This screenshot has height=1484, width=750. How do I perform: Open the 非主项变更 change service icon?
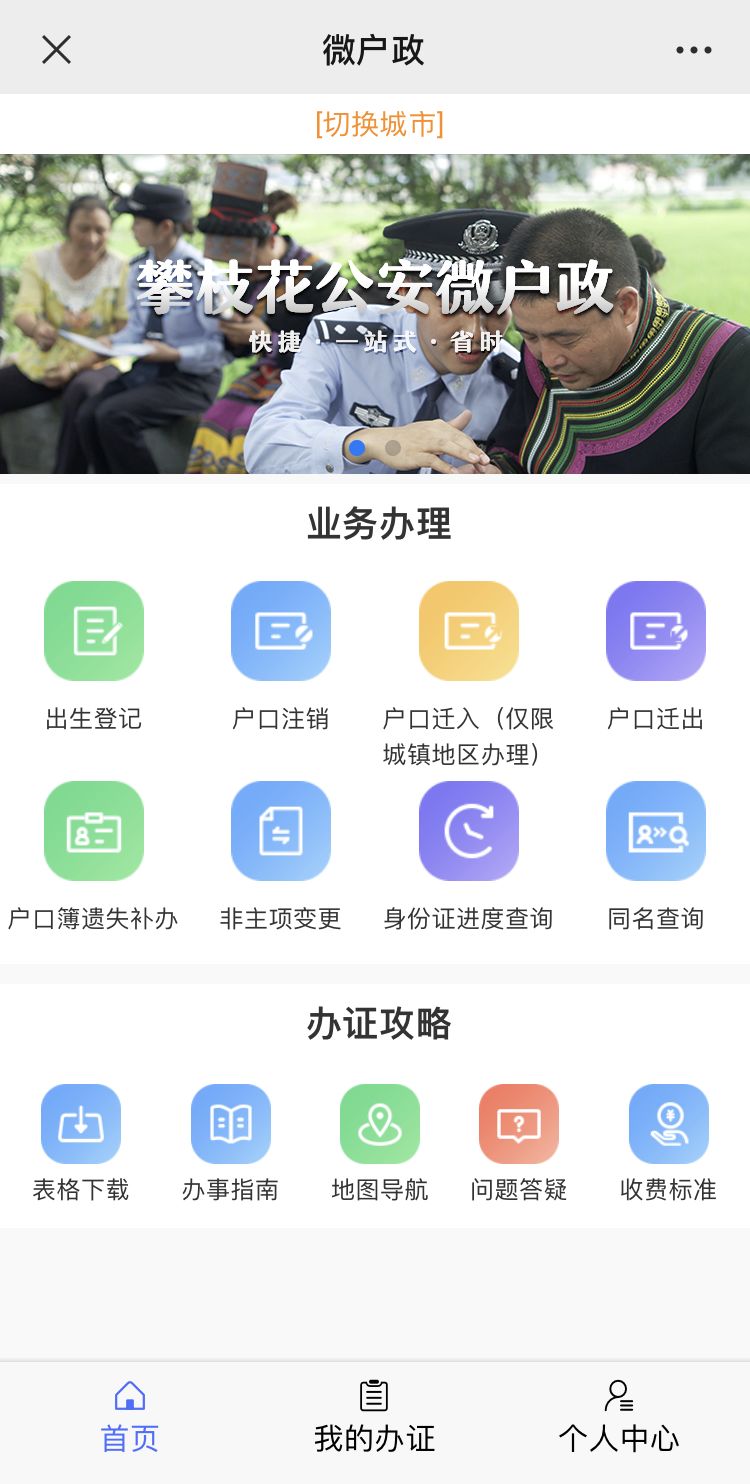pos(280,830)
